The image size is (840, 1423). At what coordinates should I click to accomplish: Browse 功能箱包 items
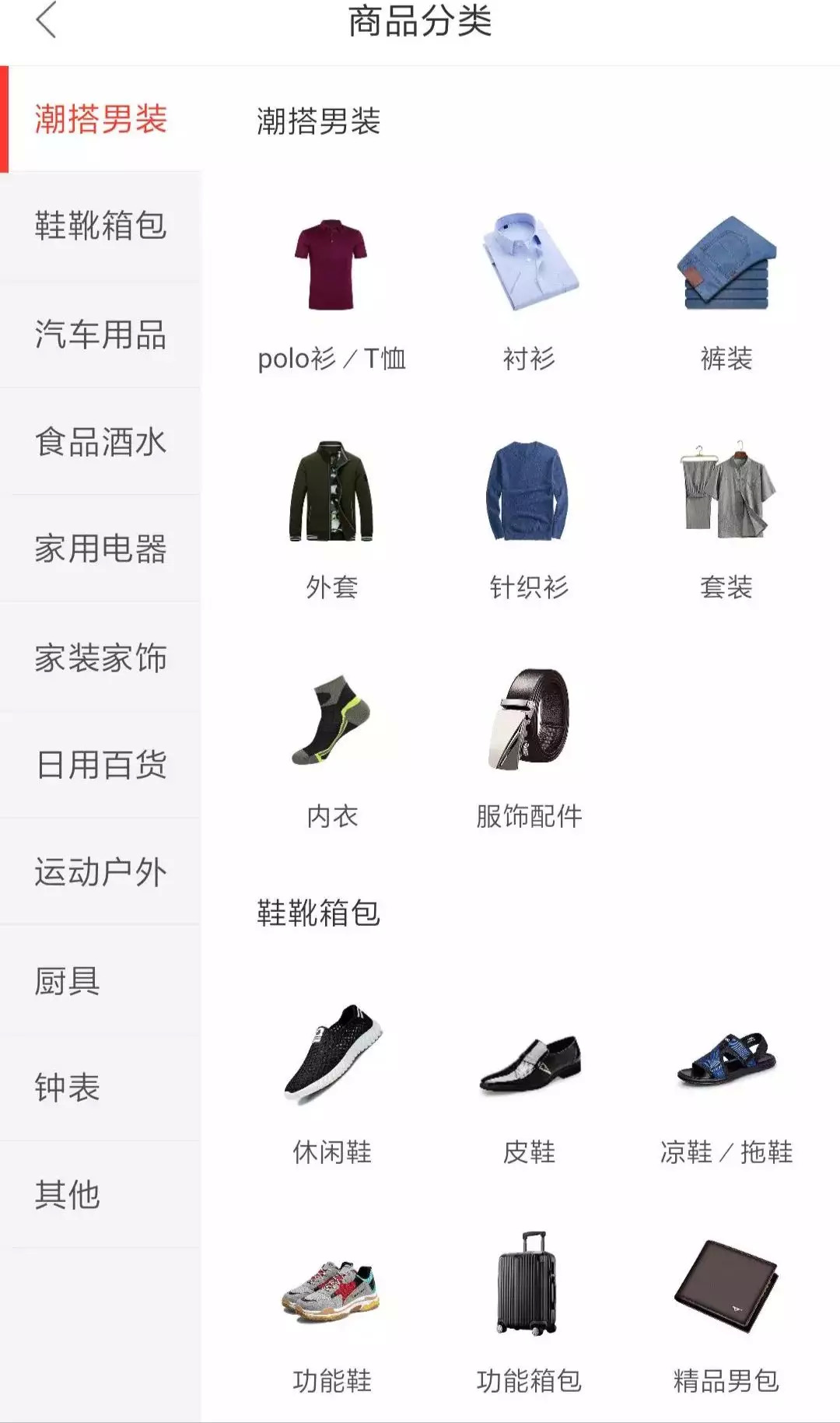pyautogui.click(x=529, y=1311)
